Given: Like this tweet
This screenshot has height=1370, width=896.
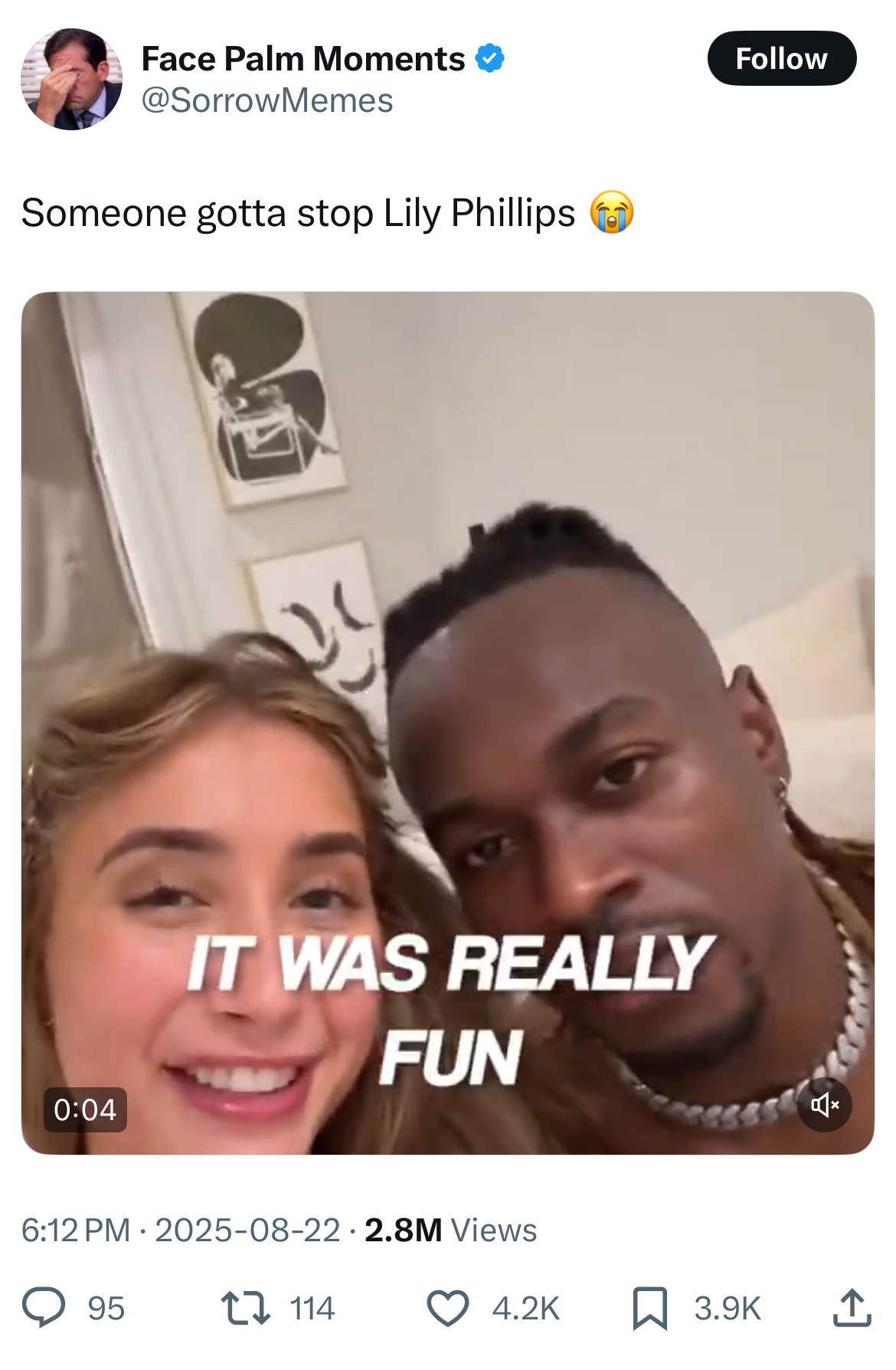Looking at the screenshot, I should [447, 1307].
